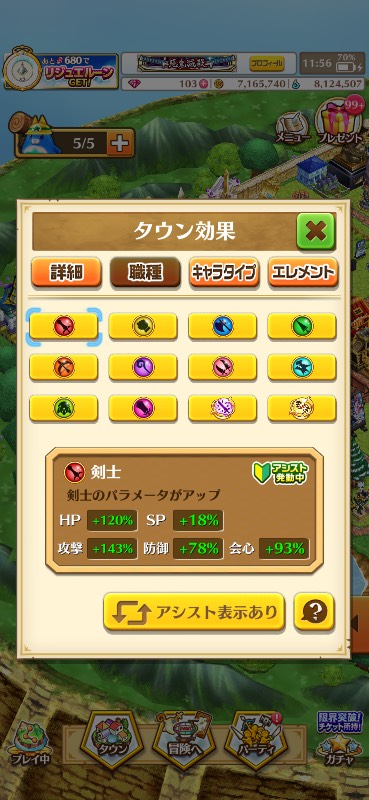The height and width of the screenshot is (800, 369).
Task: Select the blue axe job class button
Action: click(223, 326)
